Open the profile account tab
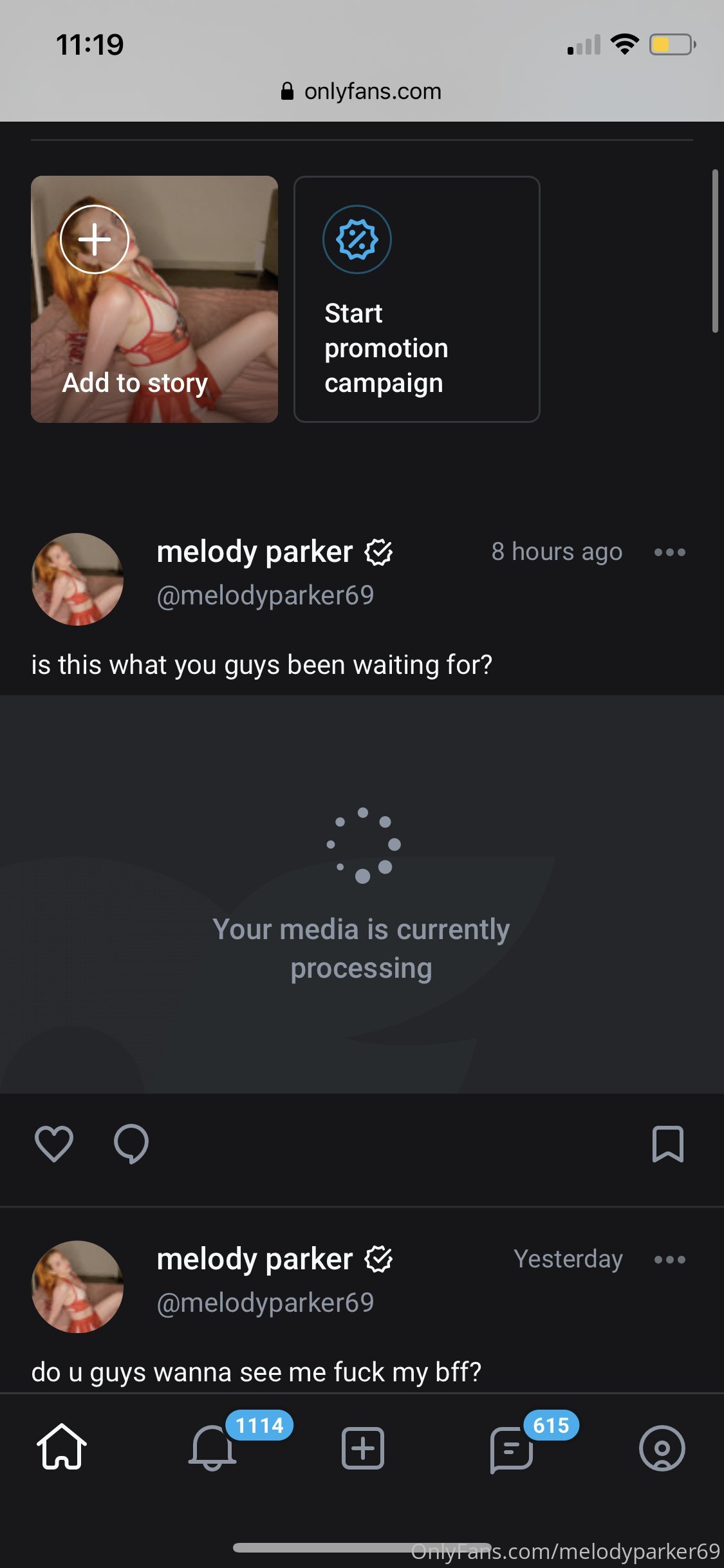This screenshot has height=1568, width=724. tap(662, 1448)
